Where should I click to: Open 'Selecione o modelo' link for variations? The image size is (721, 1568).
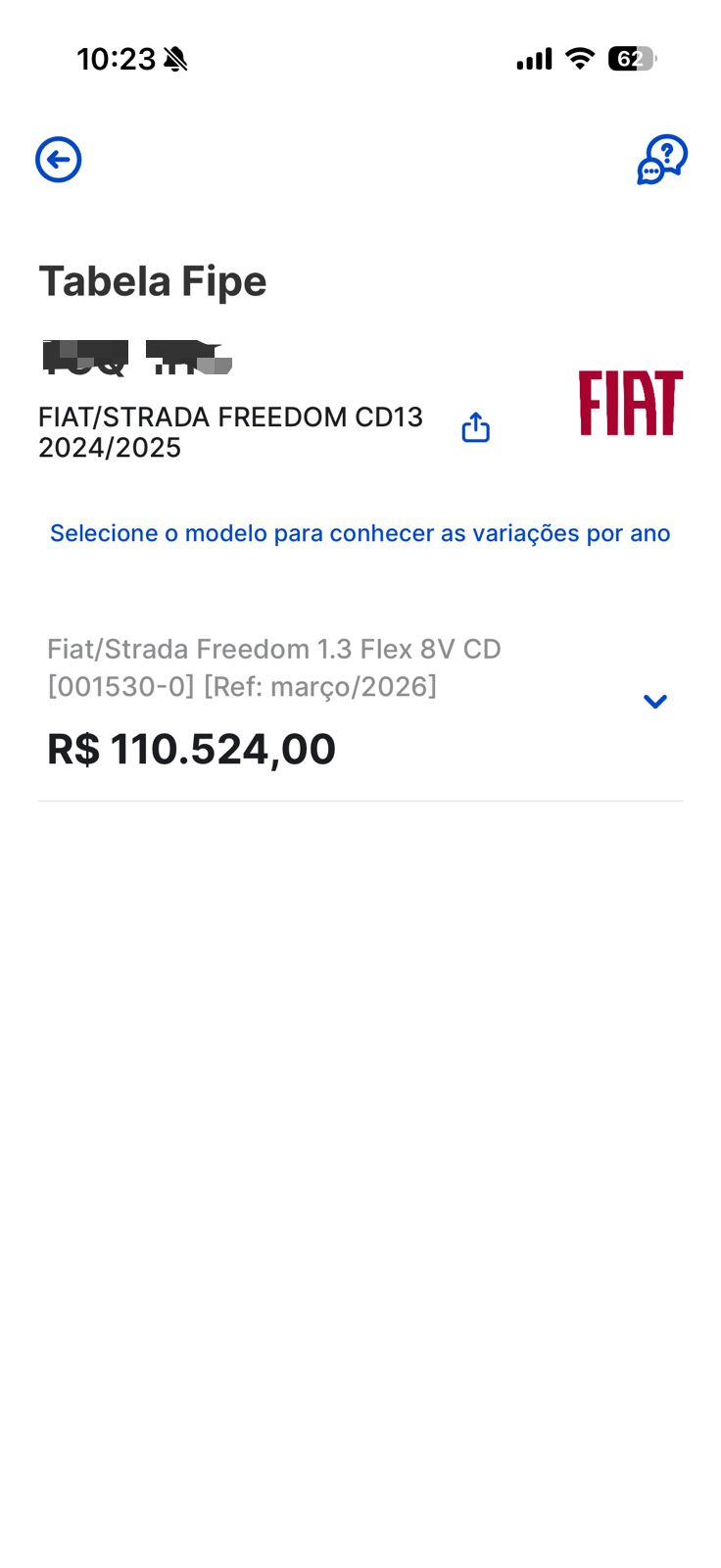pyautogui.click(x=360, y=532)
